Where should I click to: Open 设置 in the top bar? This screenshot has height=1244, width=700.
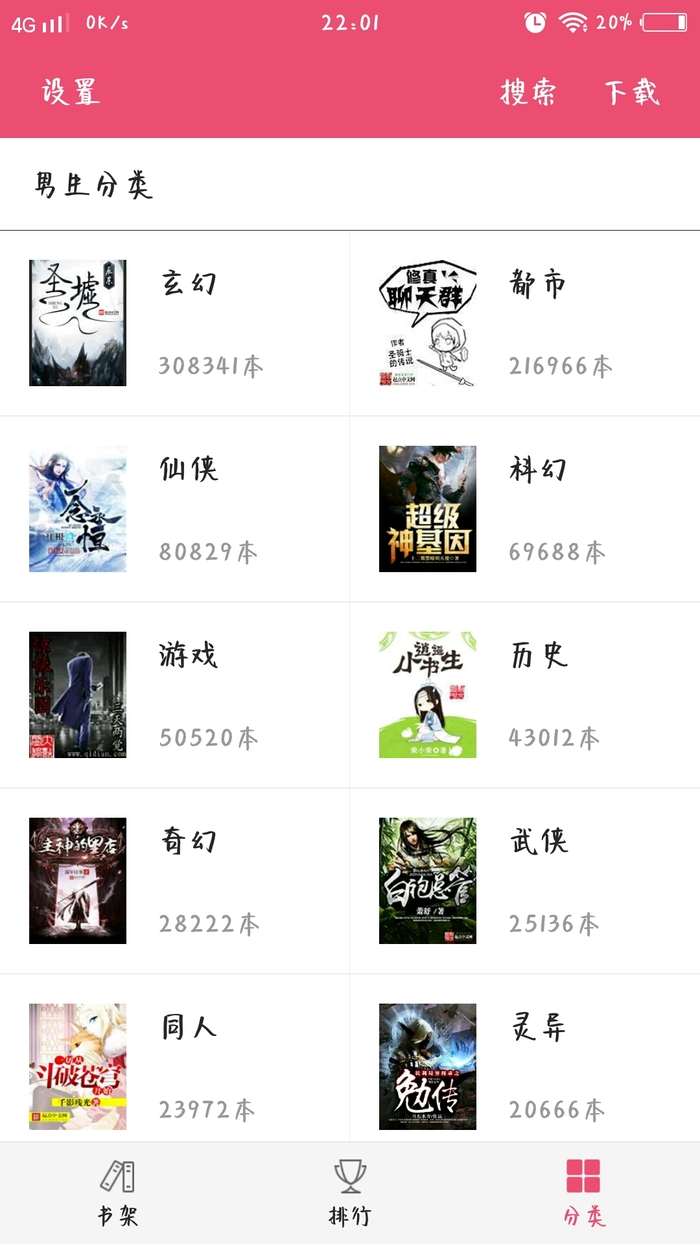point(70,92)
